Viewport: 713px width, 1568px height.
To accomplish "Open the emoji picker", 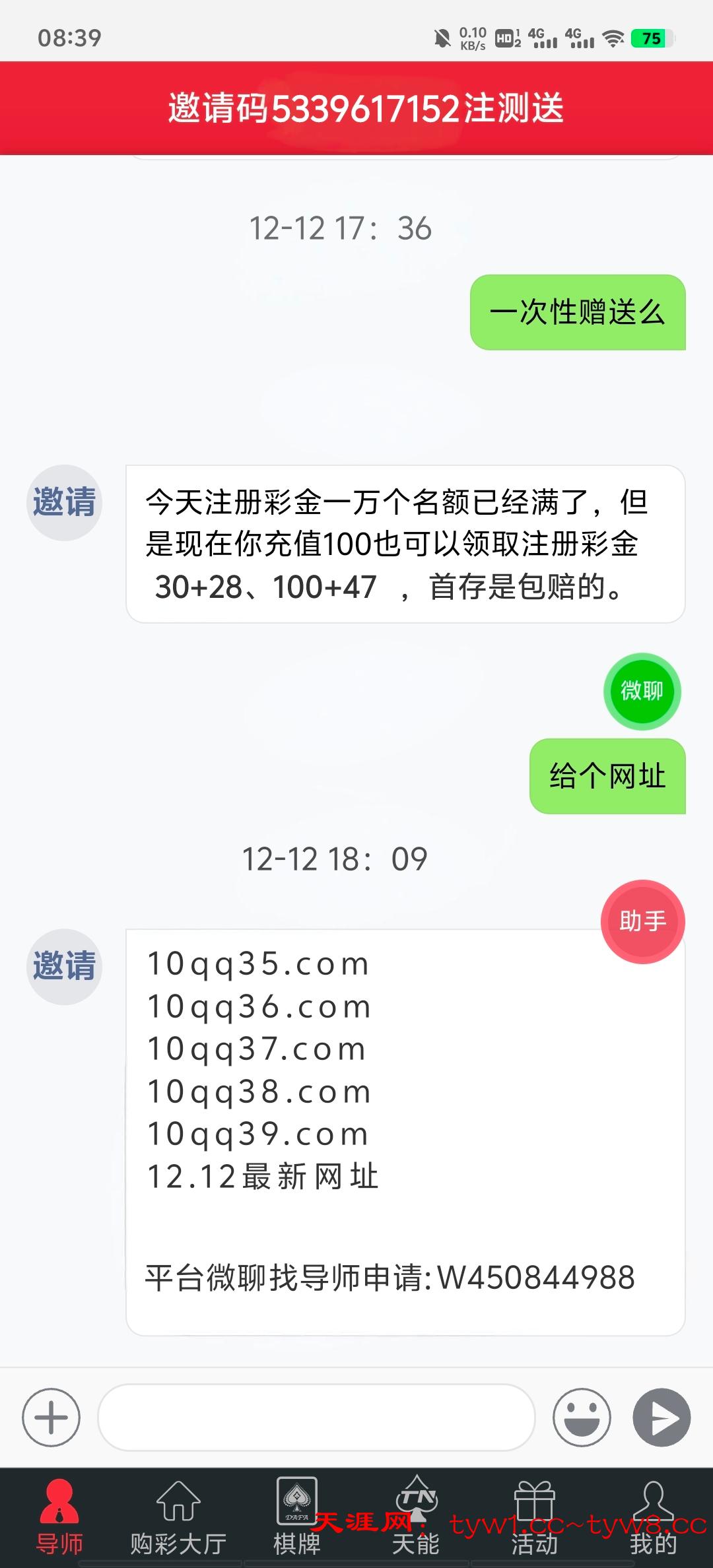I will pyautogui.click(x=582, y=1417).
